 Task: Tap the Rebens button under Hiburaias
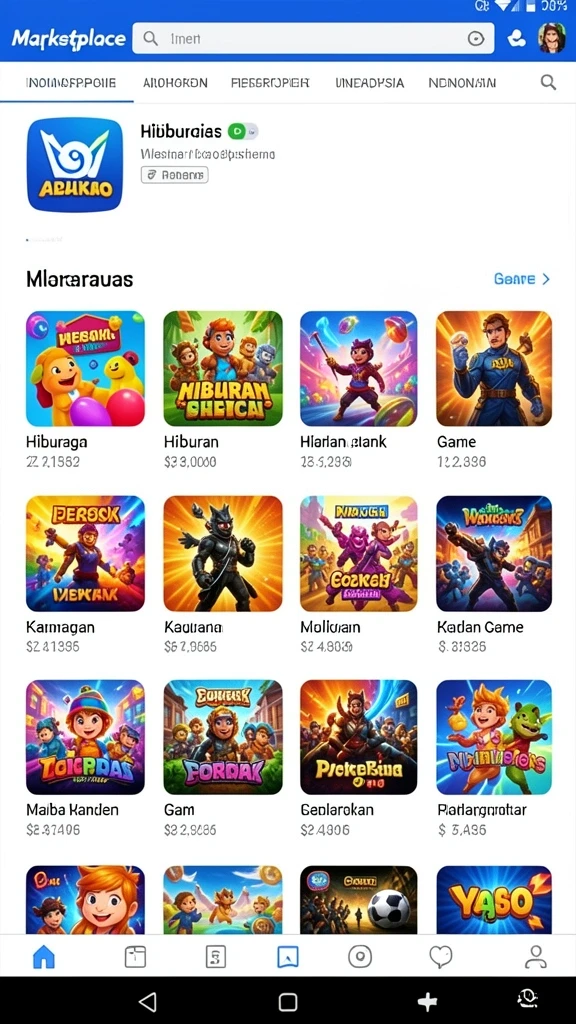[x=174, y=174]
